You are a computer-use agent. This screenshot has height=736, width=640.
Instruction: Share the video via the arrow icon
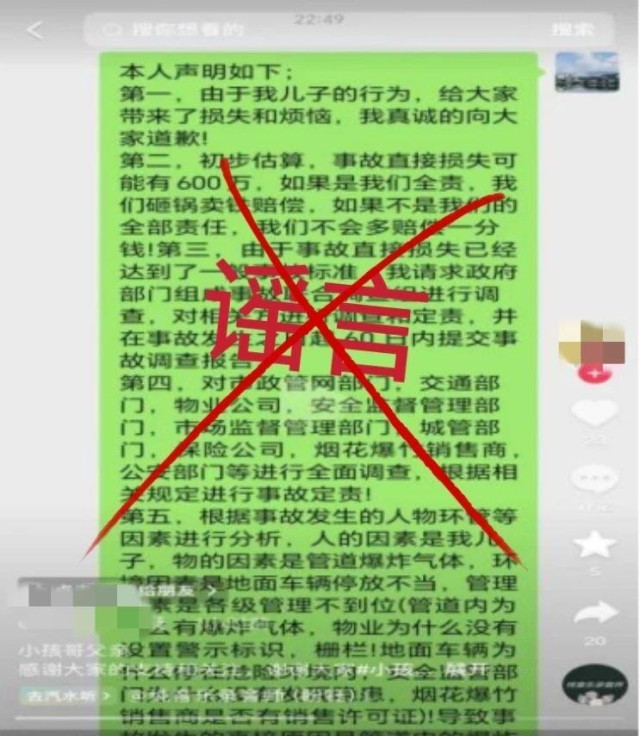tap(595, 611)
